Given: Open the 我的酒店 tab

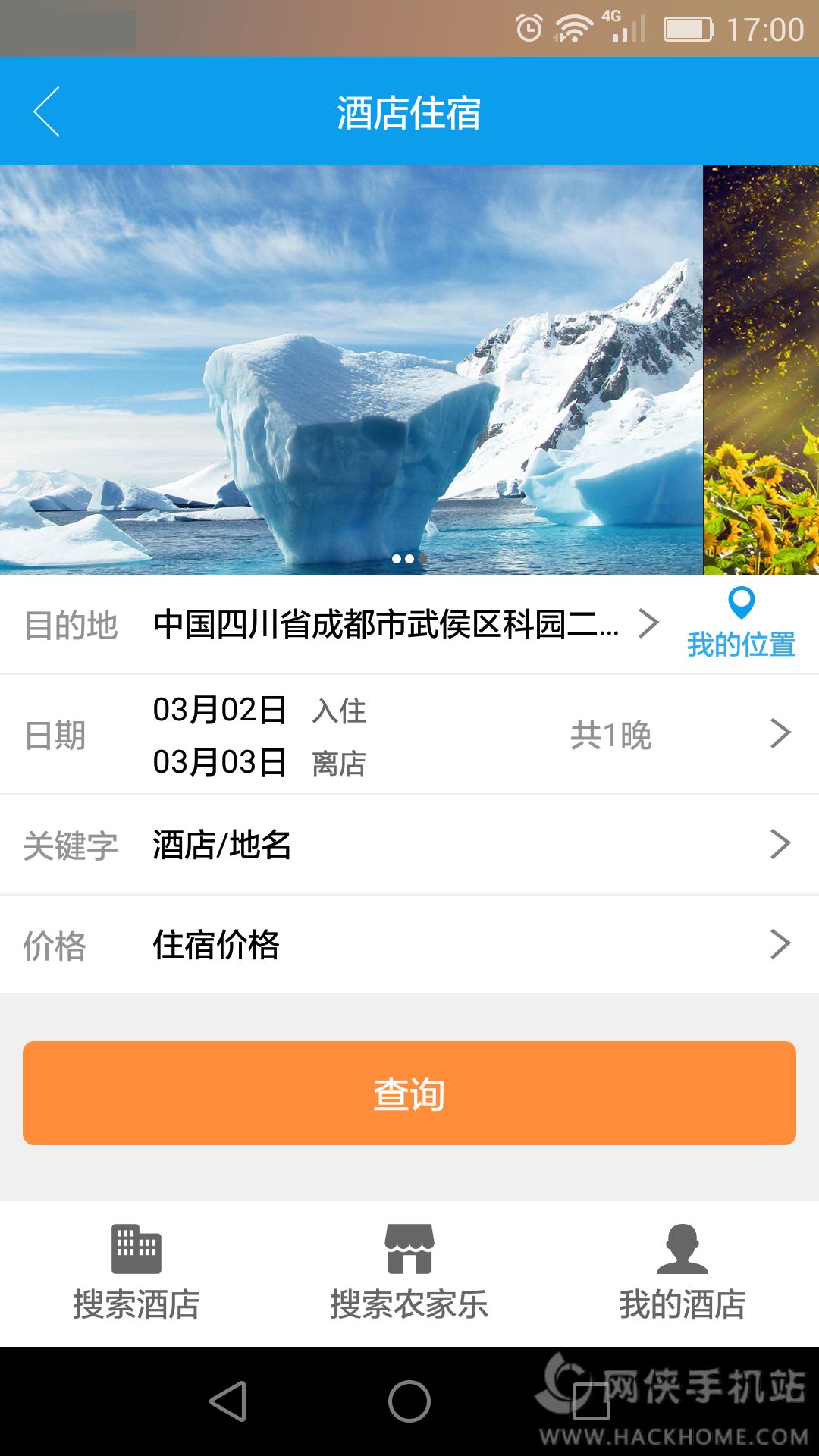Looking at the screenshot, I should click(682, 1272).
